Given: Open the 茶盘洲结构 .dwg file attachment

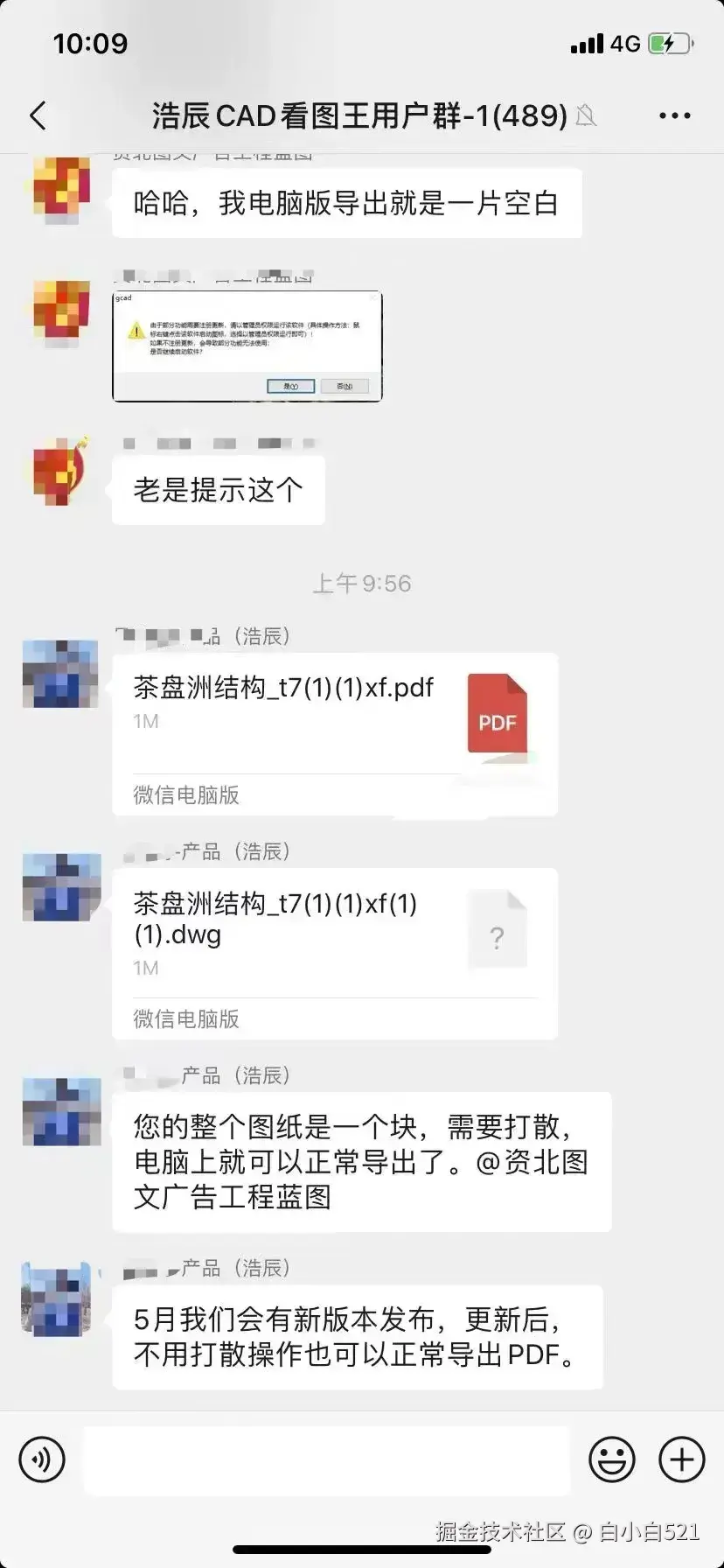Looking at the screenshot, I should [x=335, y=953].
